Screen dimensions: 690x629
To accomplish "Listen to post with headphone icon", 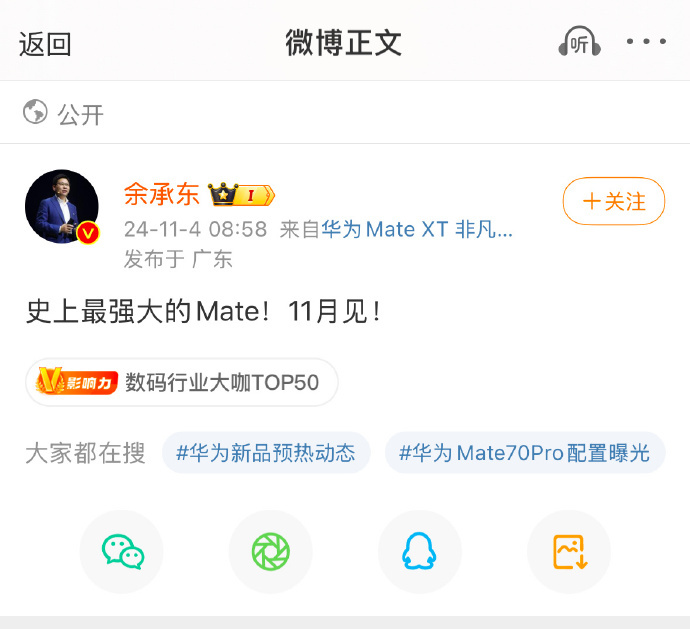I will pos(579,43).
